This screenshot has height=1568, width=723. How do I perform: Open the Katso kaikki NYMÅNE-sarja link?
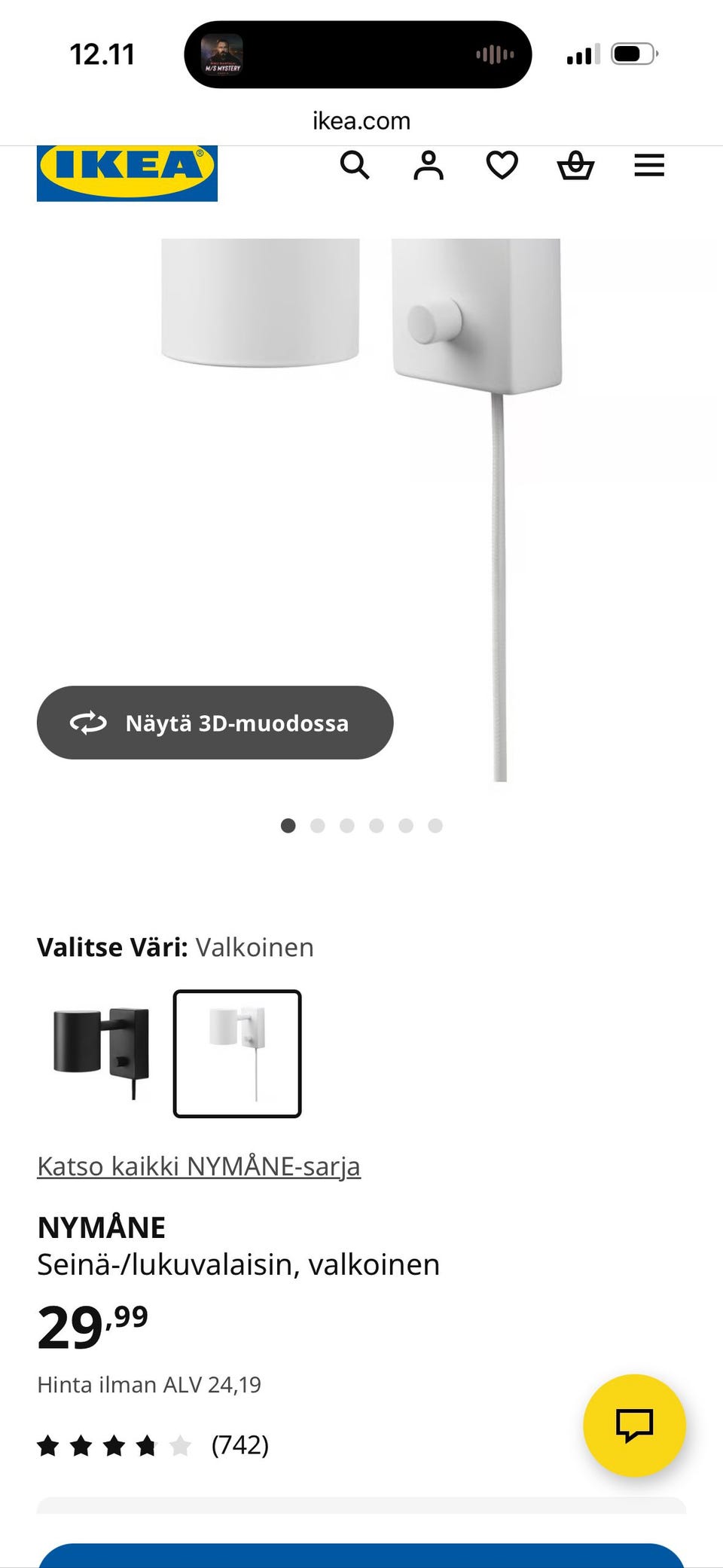(199, 1165)
